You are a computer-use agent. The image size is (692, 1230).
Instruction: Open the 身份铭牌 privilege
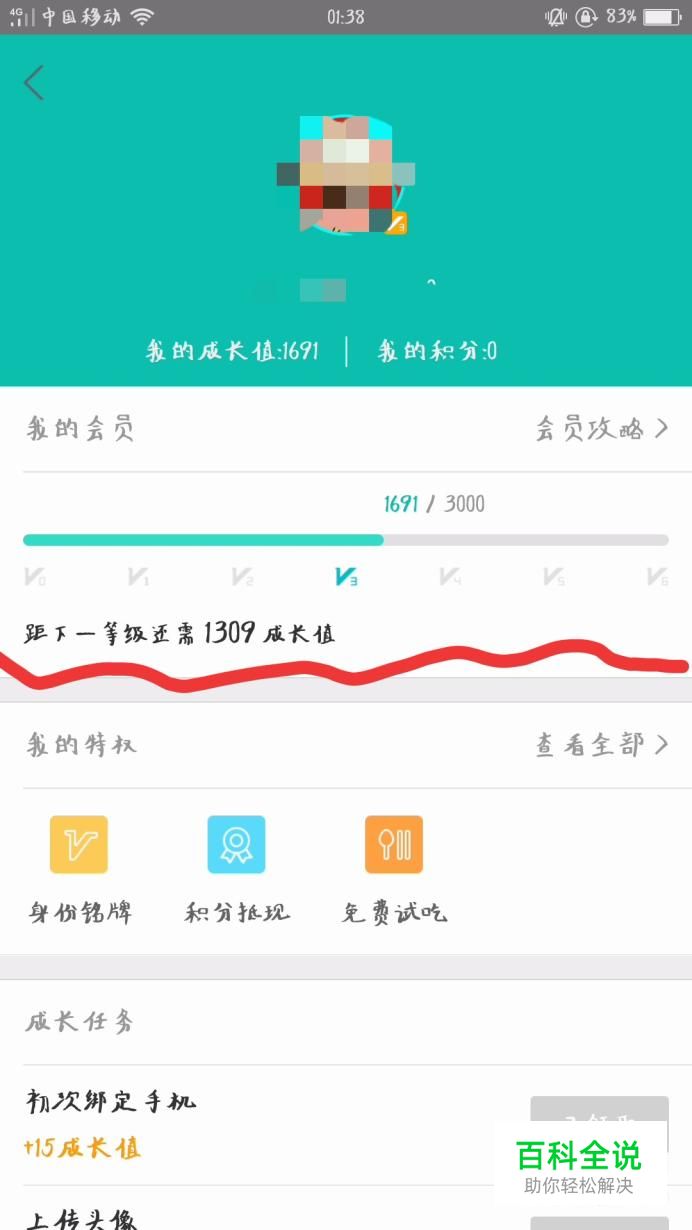(79, 868)
